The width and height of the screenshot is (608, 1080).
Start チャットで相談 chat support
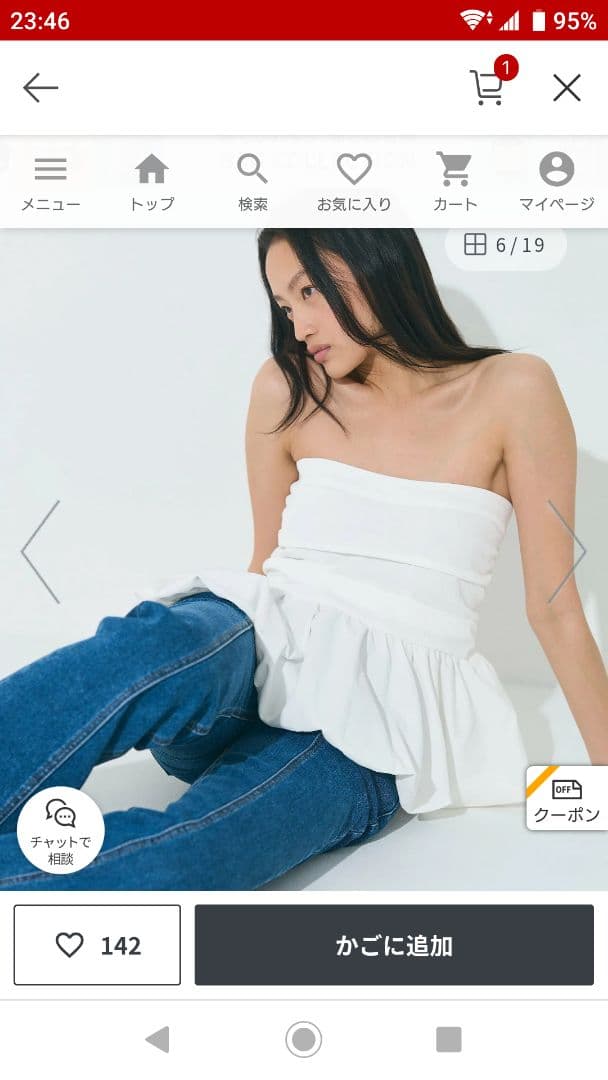pyautogui.click(x=60, y=830)
